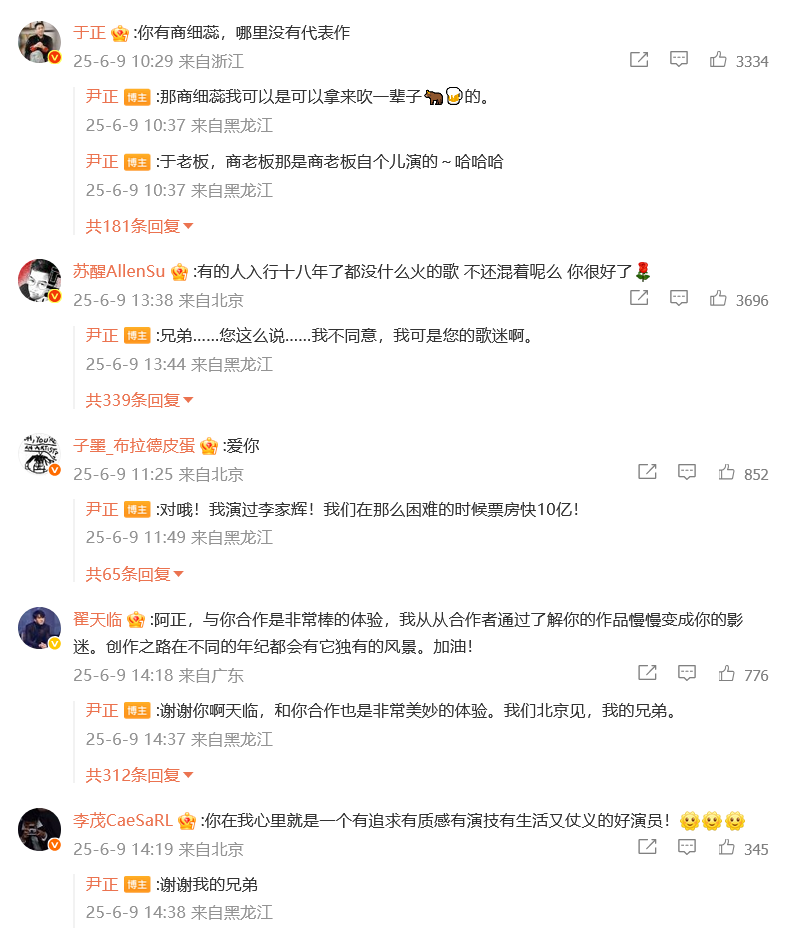Expand the 共65条回复 thread

[134, 574]
